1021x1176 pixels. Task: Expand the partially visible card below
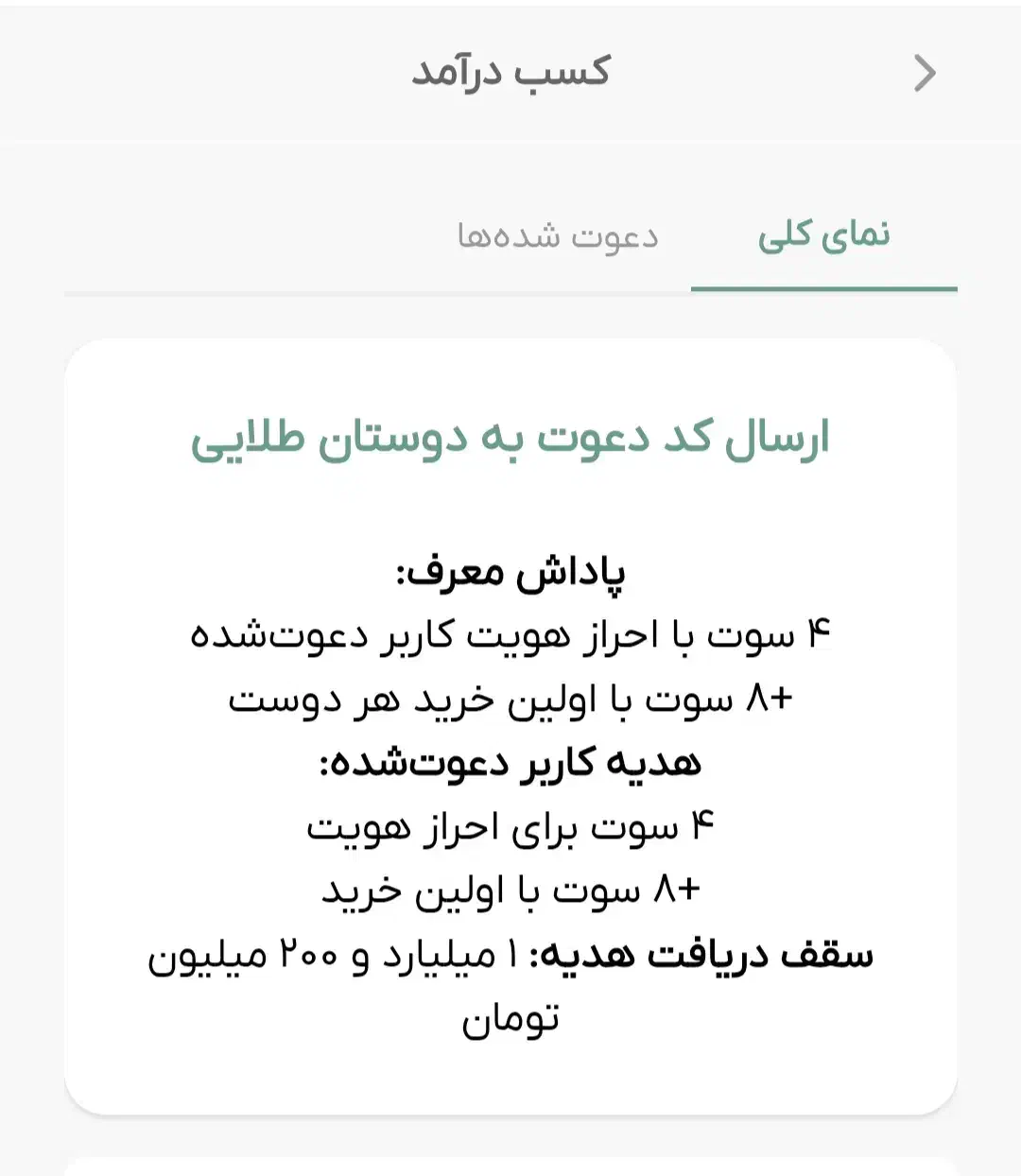pyautogui.click(x=510, y=1163)
